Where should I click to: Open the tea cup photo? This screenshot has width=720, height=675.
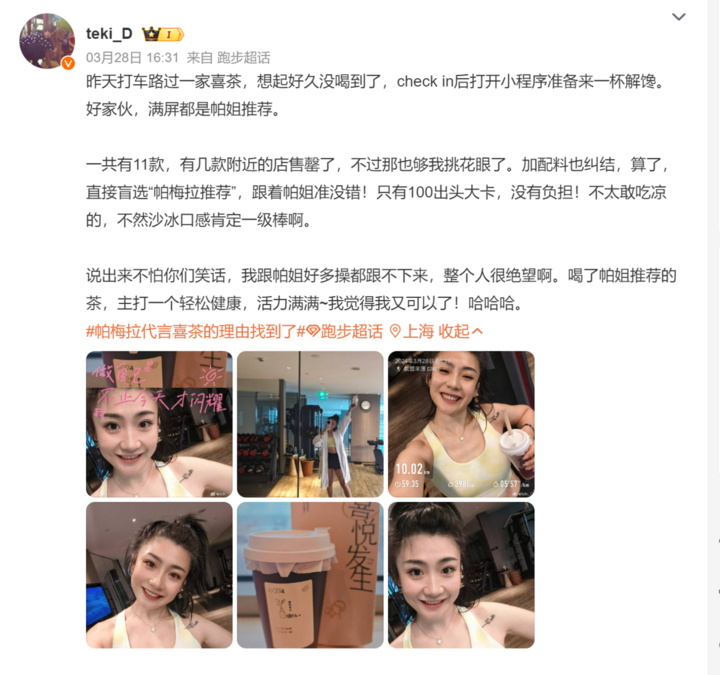point(310,575)
